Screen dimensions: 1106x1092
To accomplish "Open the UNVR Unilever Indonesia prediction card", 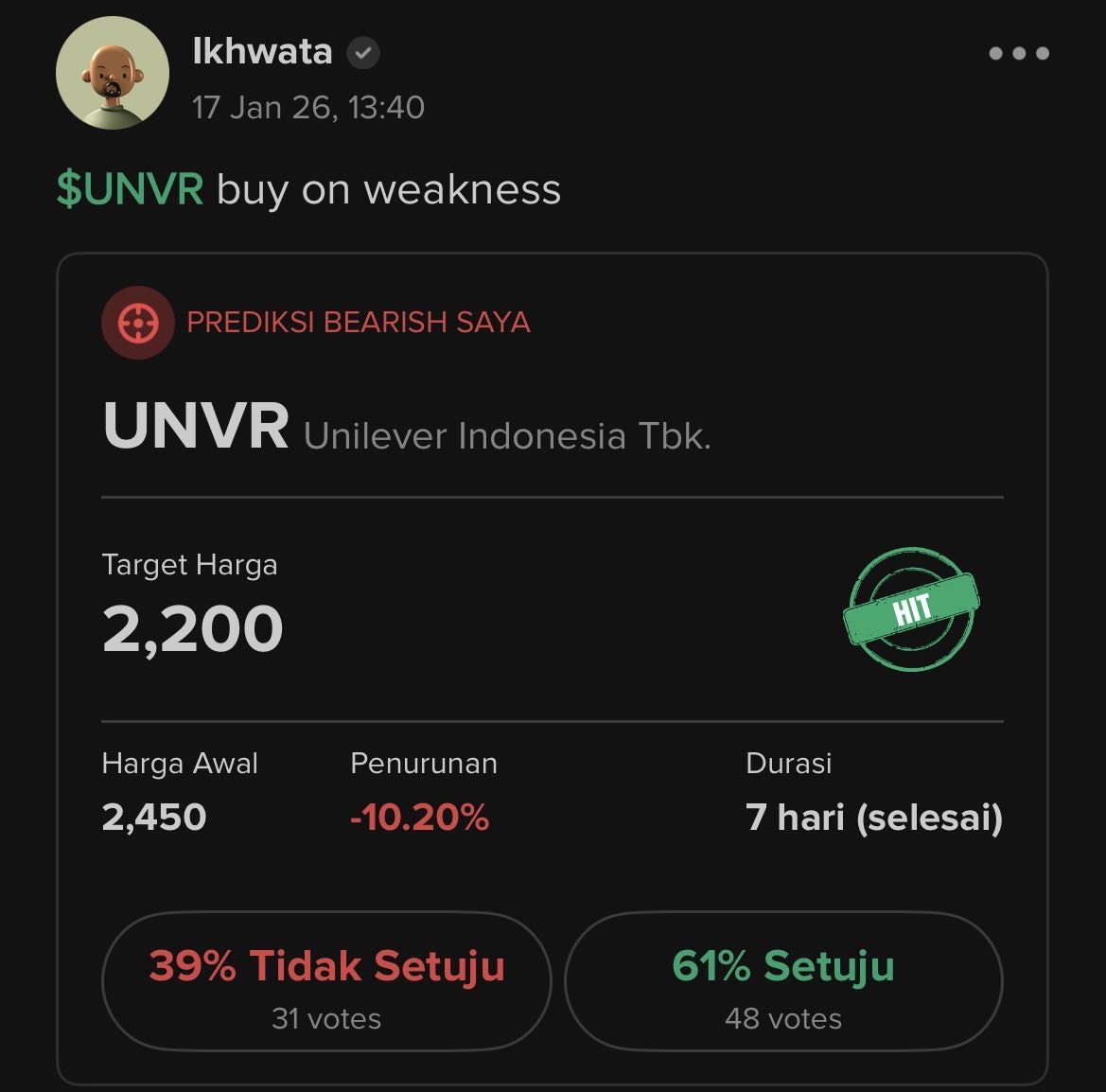I will click(407, 428).
